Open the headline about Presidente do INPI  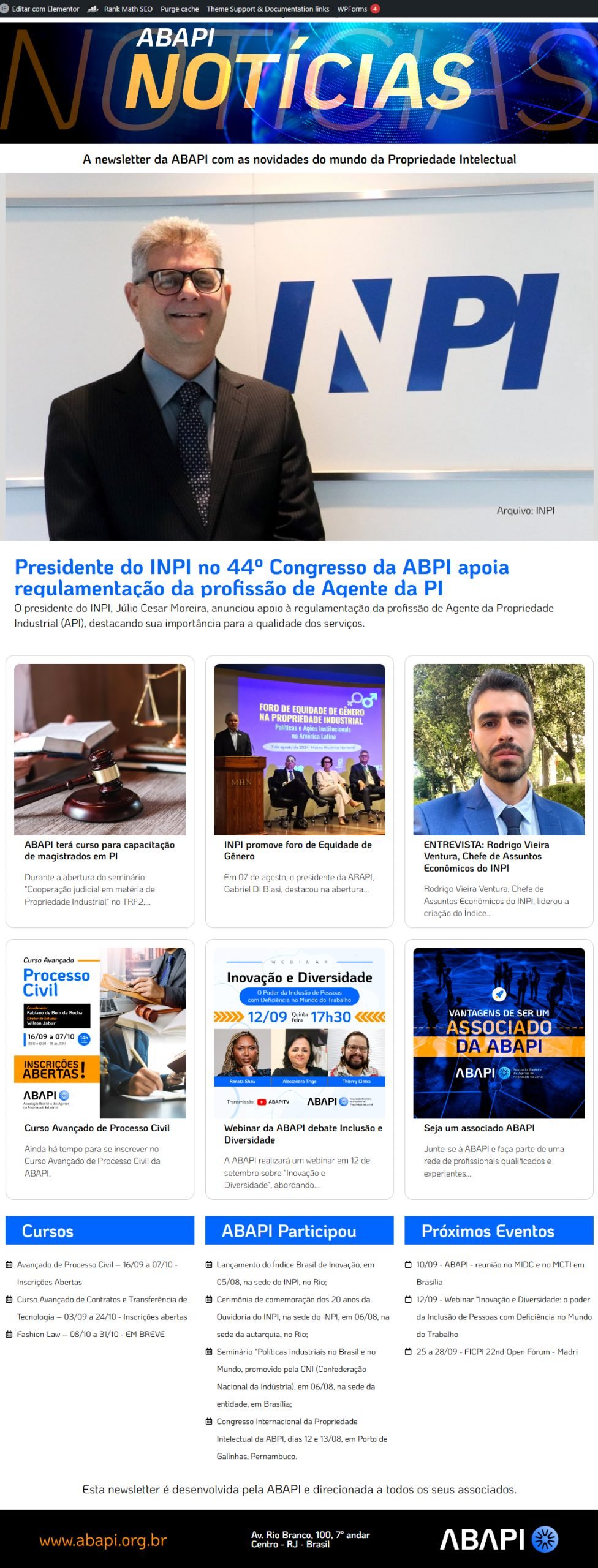[x=262, y=577]
